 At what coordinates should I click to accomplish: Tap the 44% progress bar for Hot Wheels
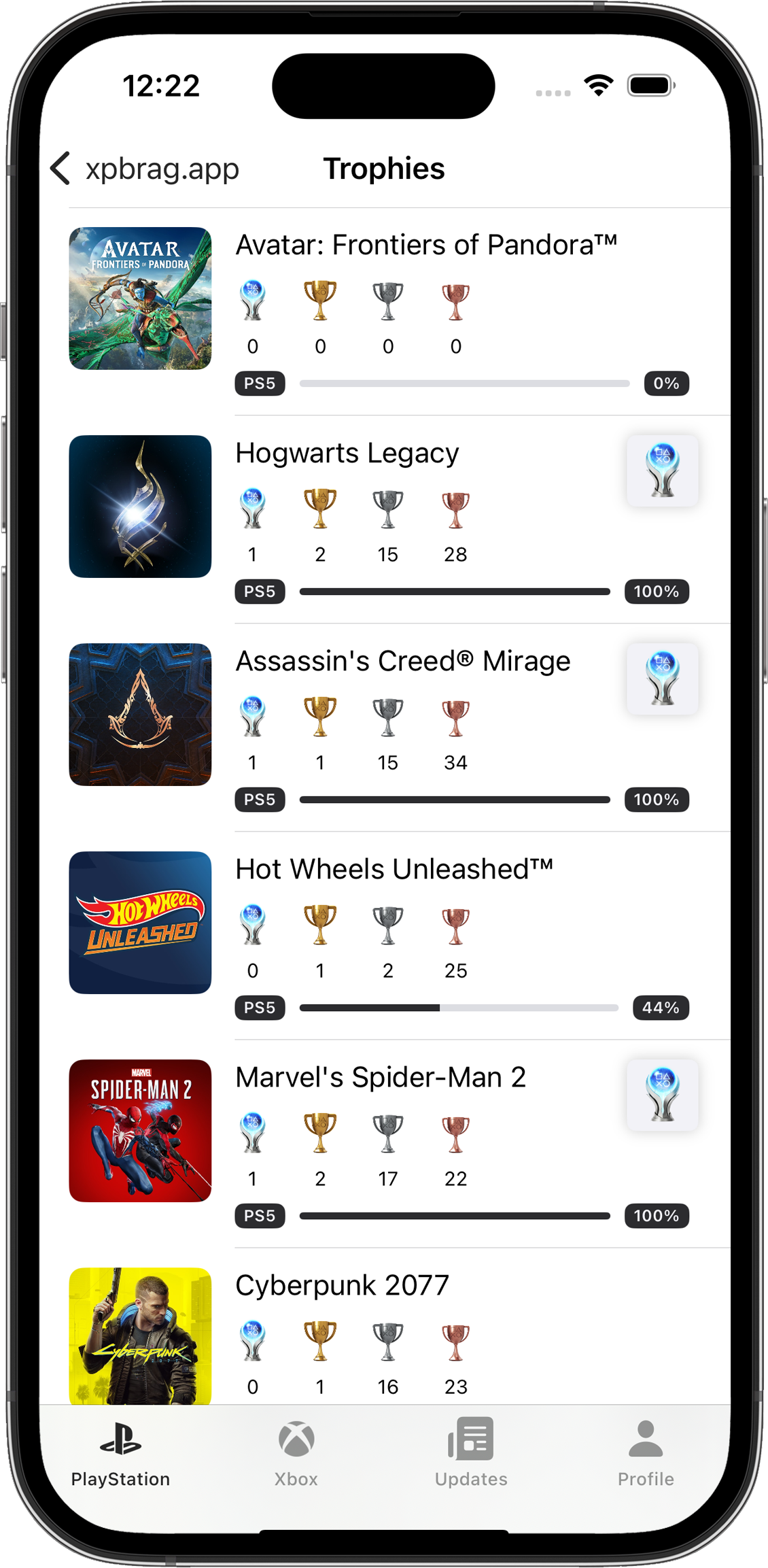pyautogui.click(x=457, y=1008)
